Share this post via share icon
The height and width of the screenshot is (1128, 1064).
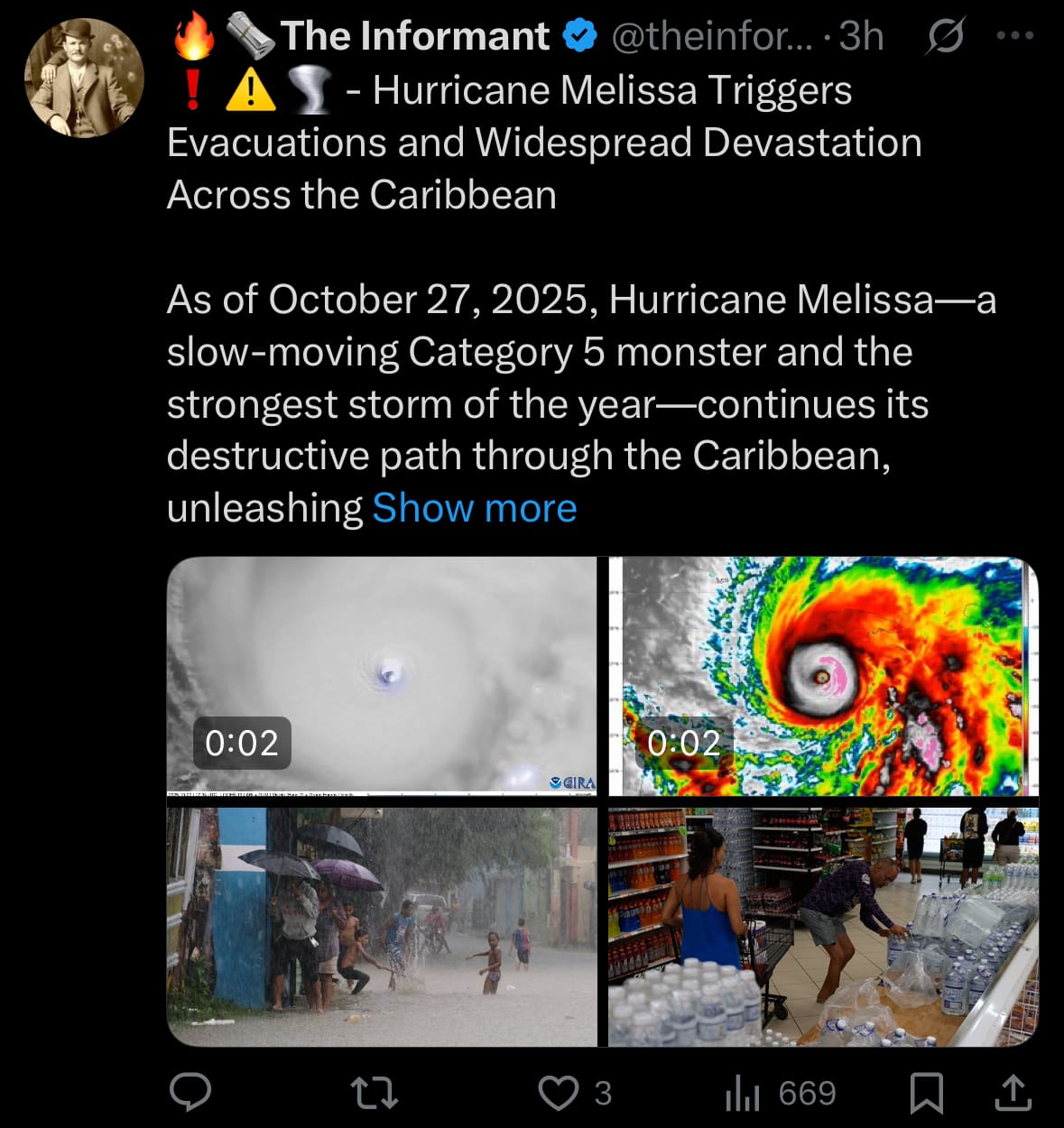coord(1013,1093)
